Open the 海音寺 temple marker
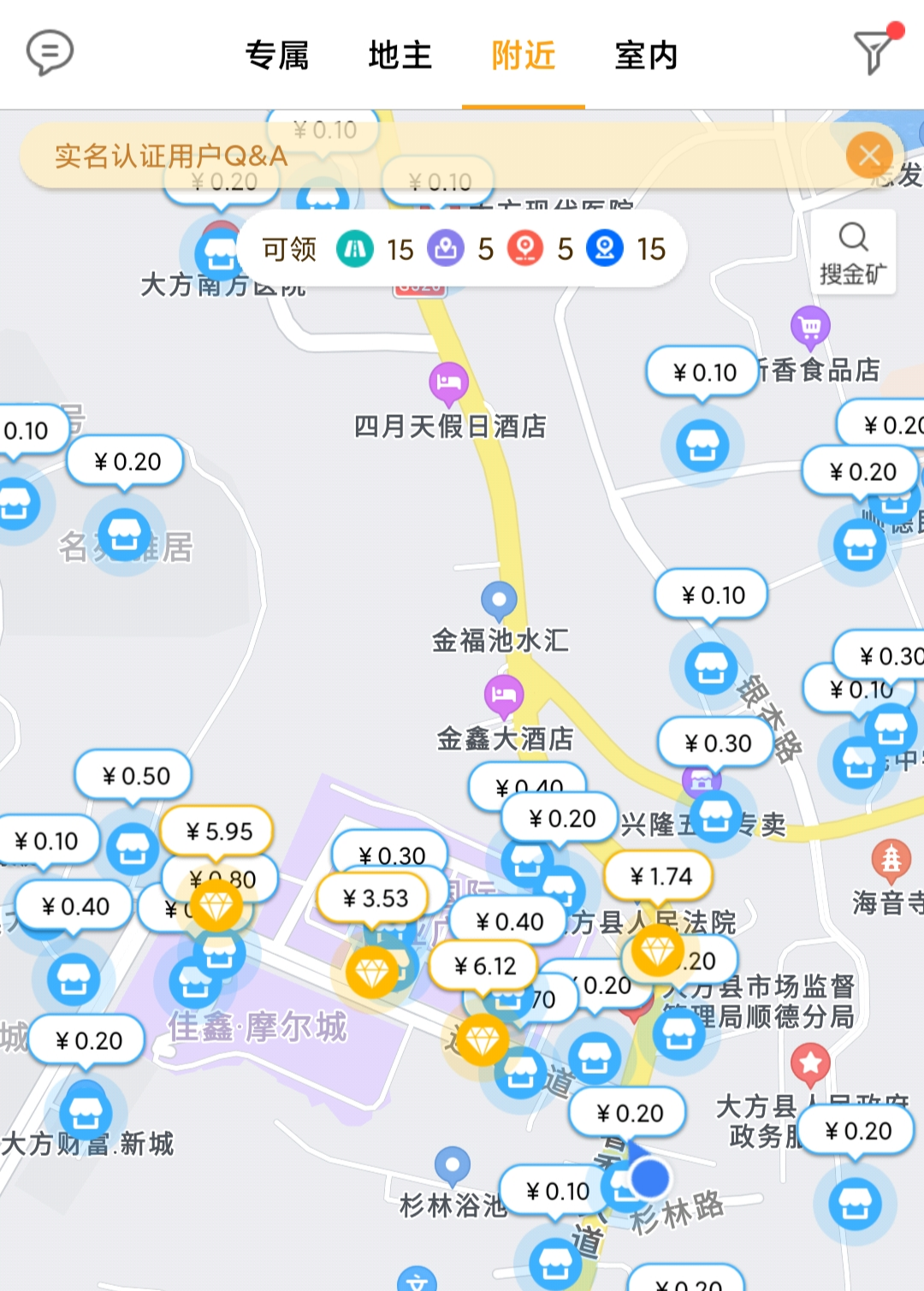The image size is (924, 1291). [x=891, y=858]
